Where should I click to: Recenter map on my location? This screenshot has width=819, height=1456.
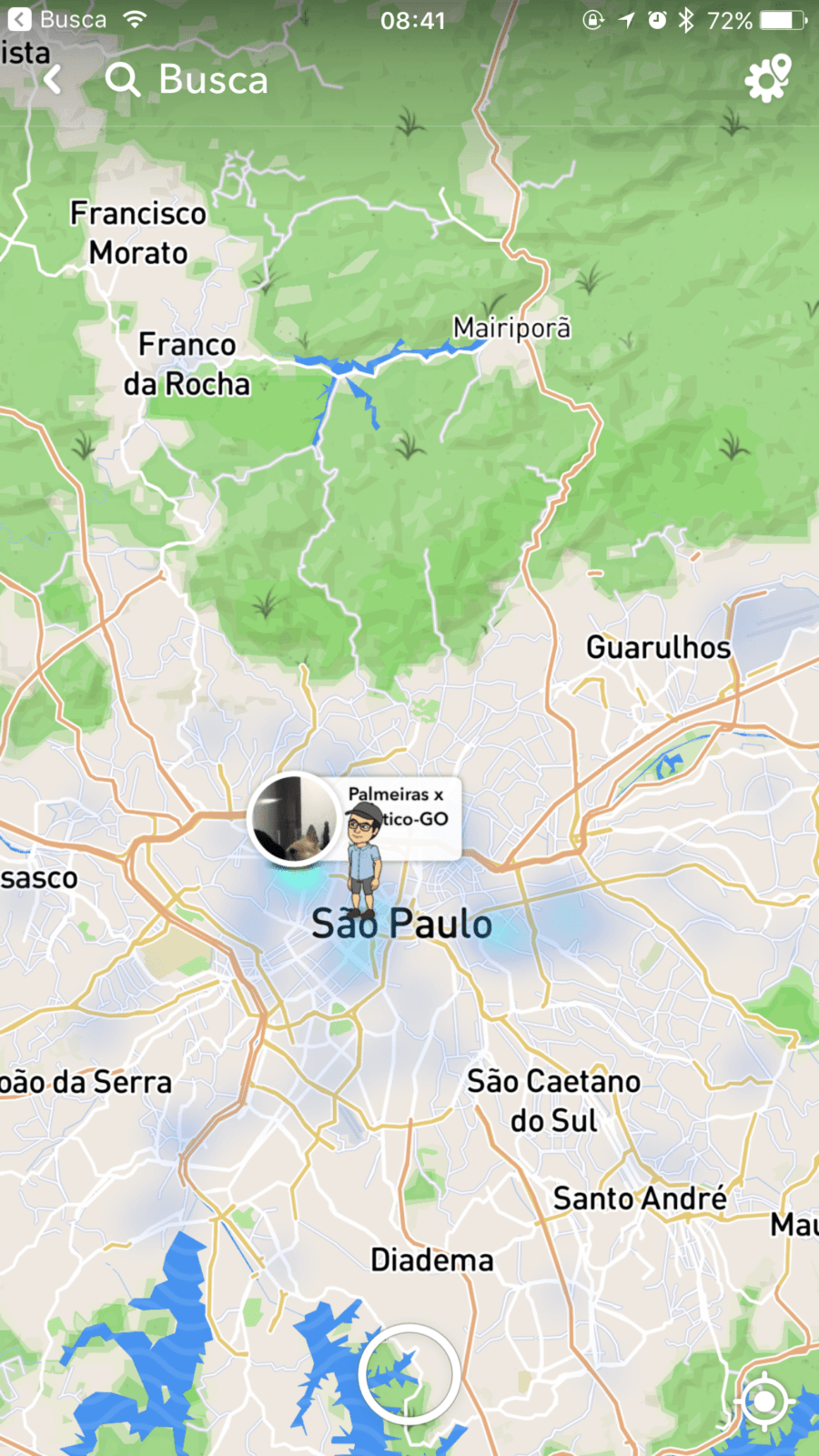tap(764, 1401)
